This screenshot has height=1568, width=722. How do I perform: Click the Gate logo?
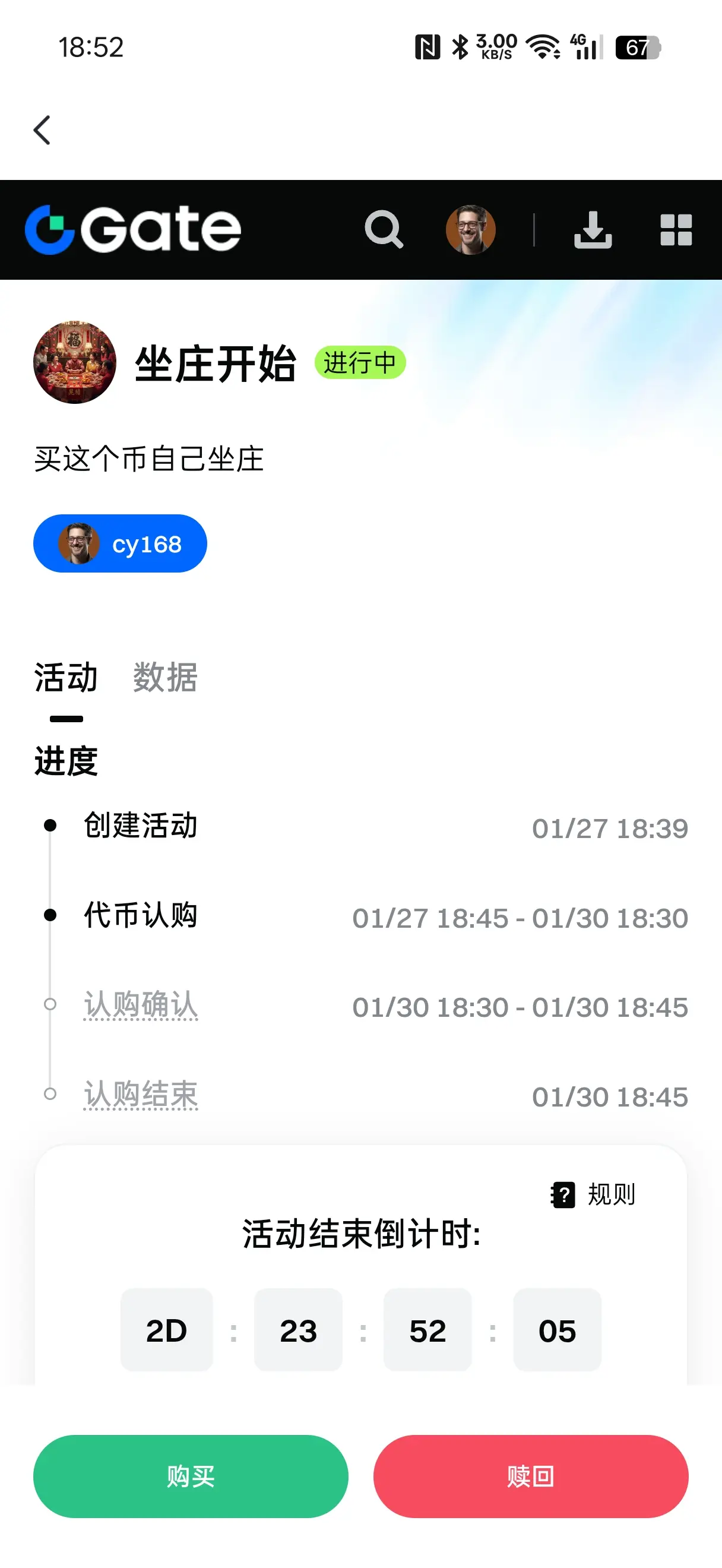(x=134, y=228)
